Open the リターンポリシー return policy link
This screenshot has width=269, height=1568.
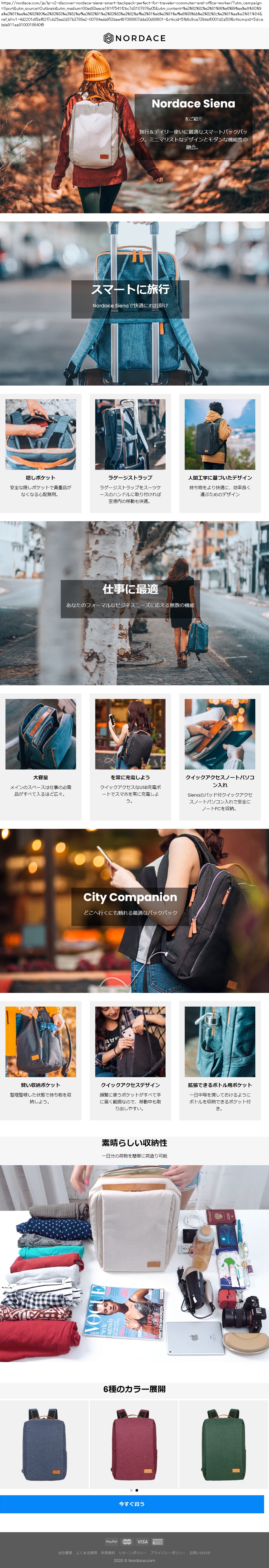132,1553
